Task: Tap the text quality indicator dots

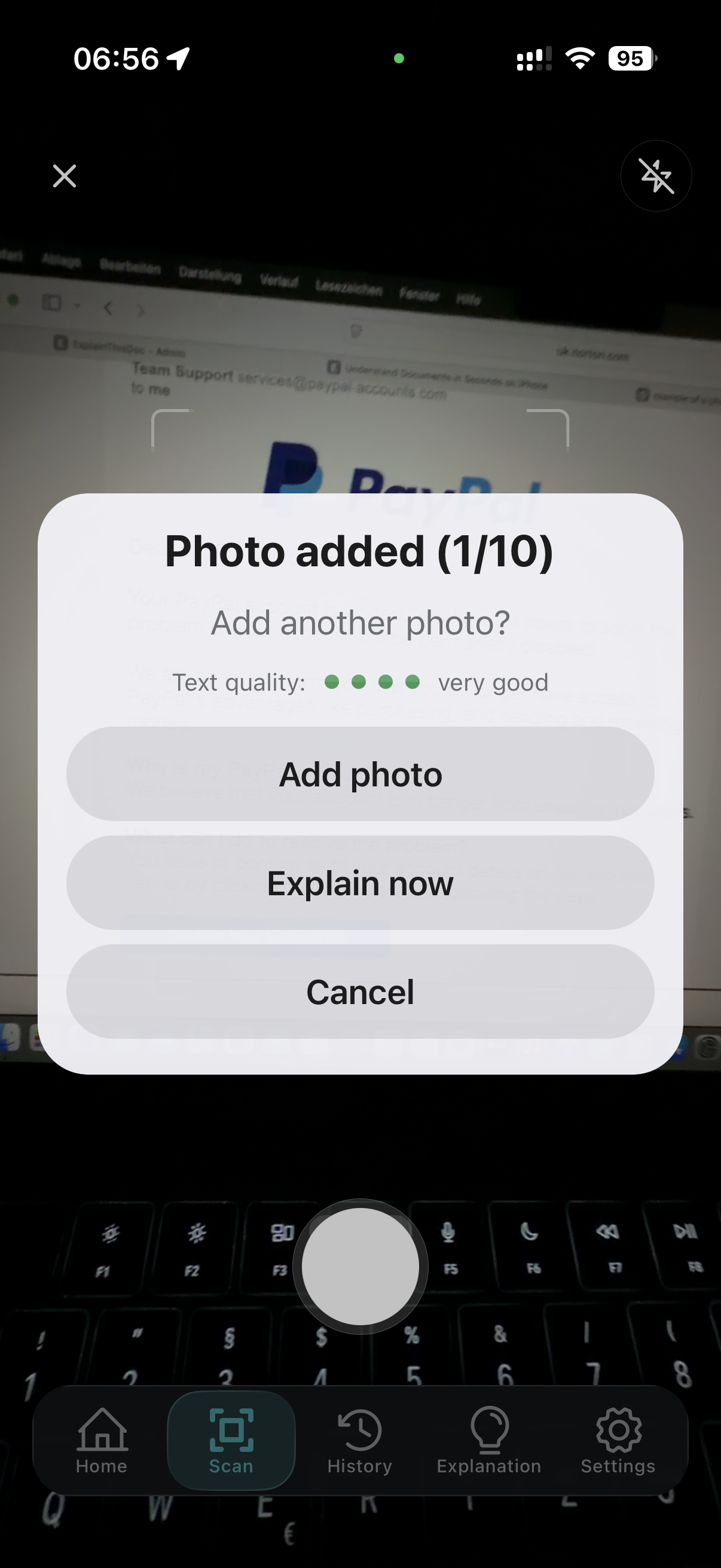Action: [x=373, y=682]
